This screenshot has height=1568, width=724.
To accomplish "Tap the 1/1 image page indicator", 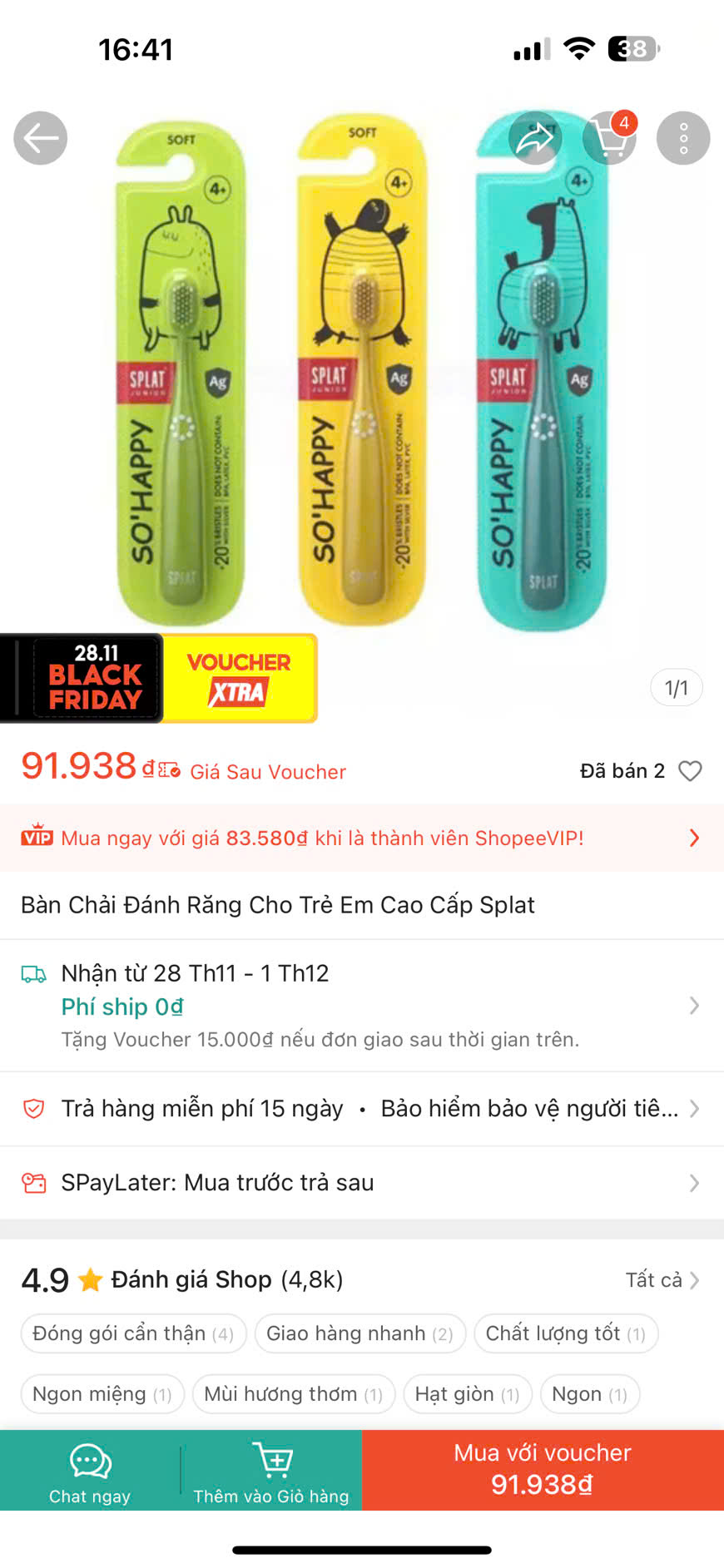I will coord(676,687).
